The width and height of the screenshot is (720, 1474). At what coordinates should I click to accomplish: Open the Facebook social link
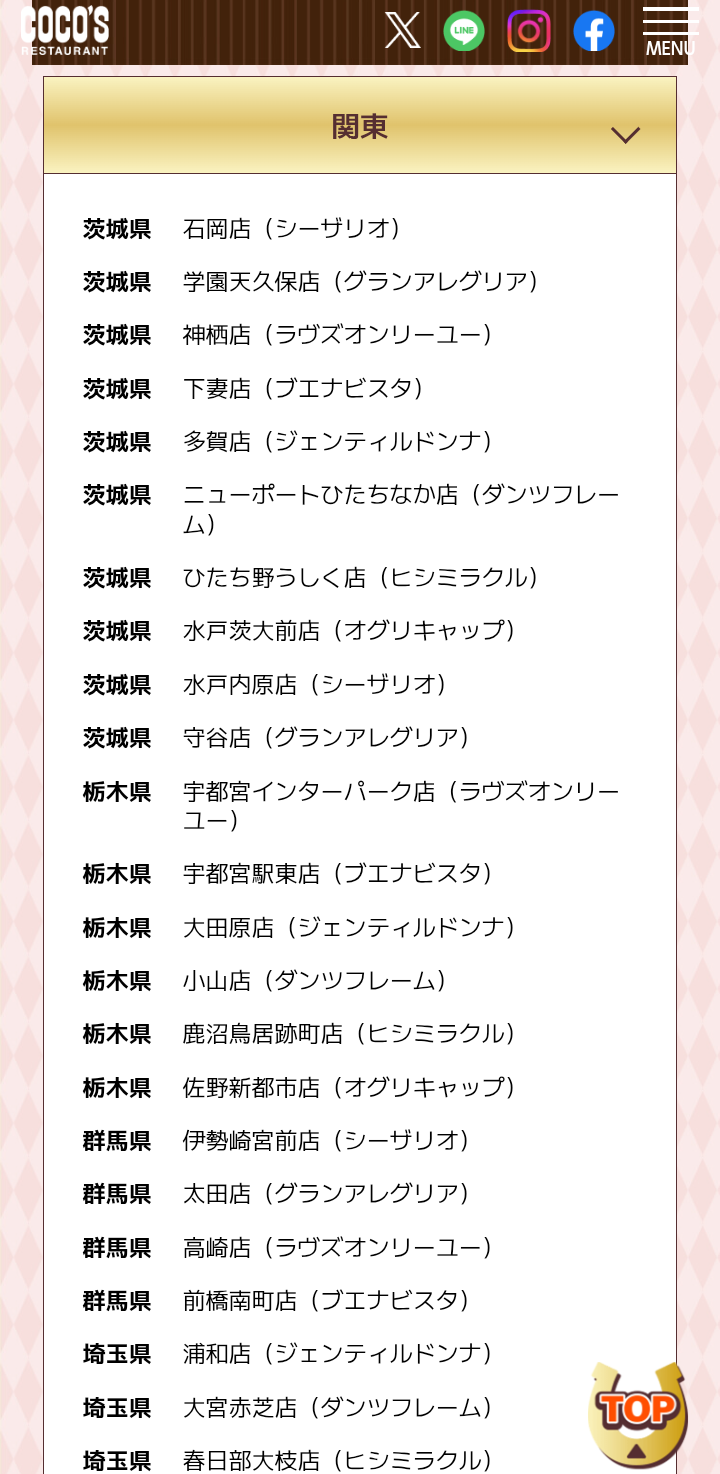point(593,31)
